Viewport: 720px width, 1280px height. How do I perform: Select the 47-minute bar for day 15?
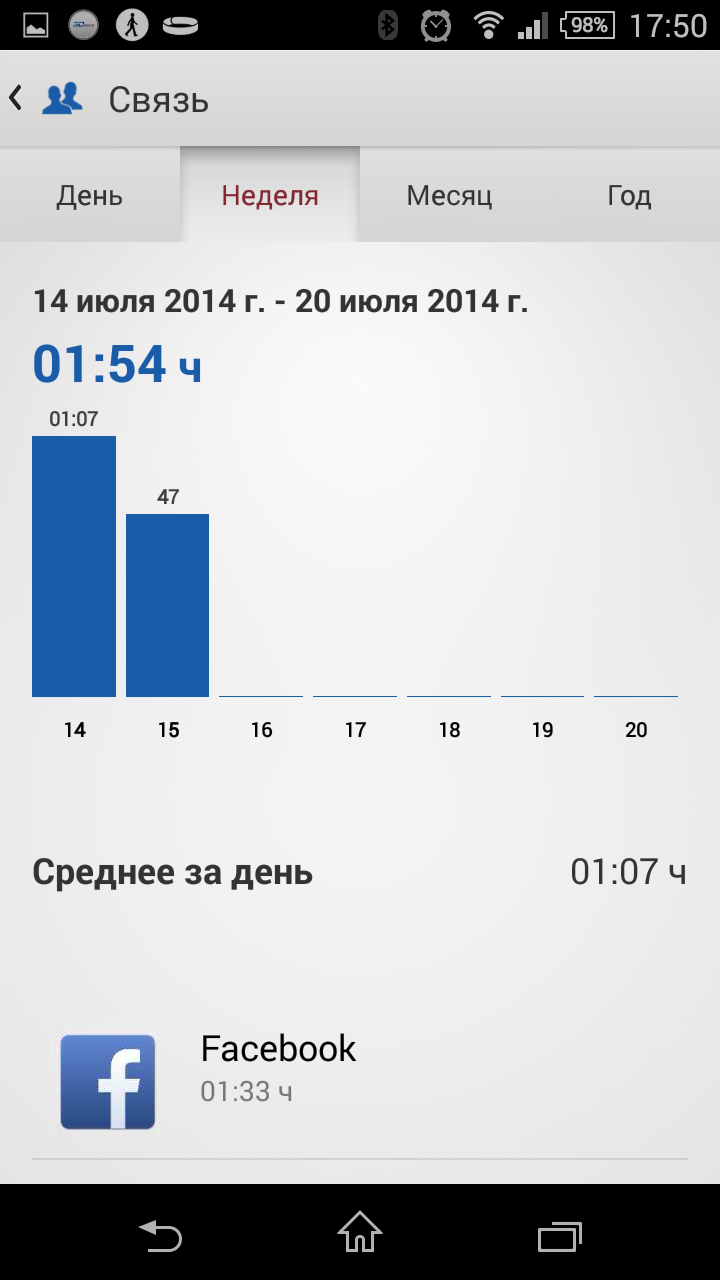tap(167, 605)
